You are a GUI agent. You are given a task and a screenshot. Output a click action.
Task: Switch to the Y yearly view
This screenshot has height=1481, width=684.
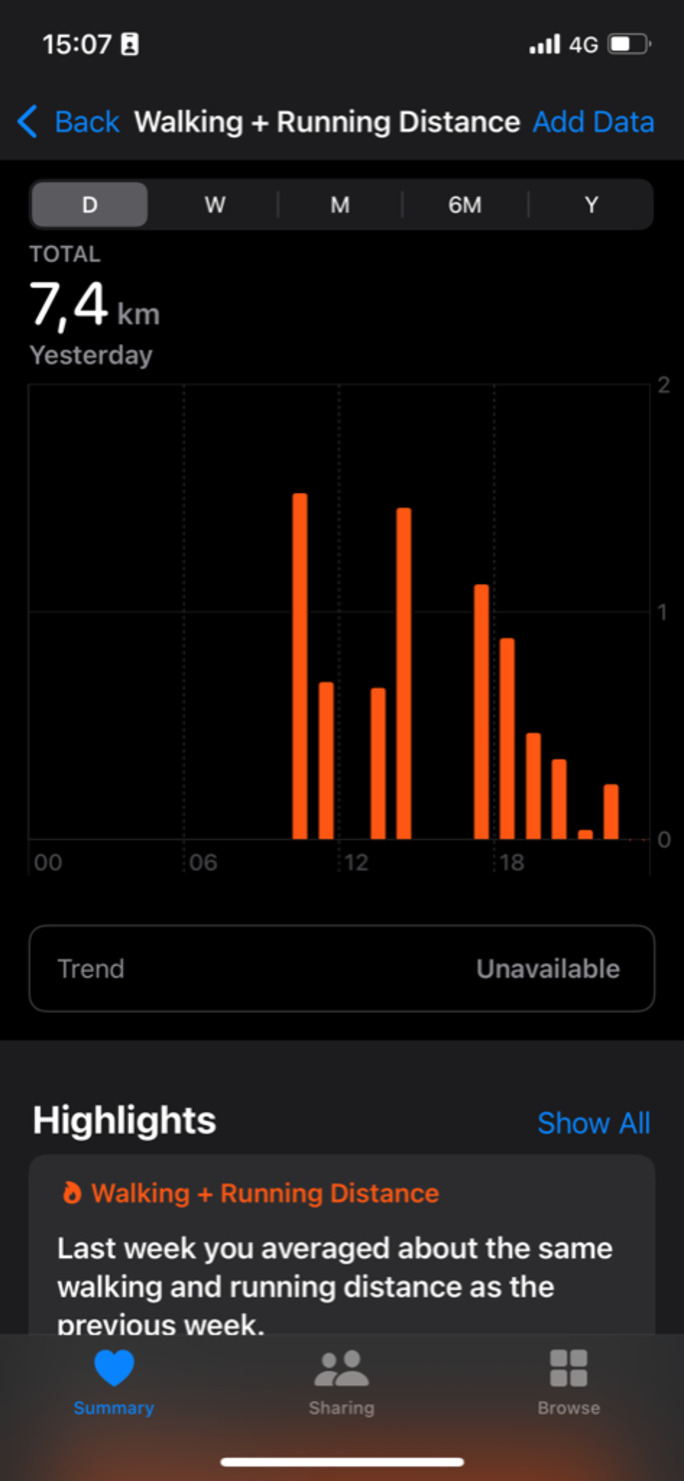(591, 205)
